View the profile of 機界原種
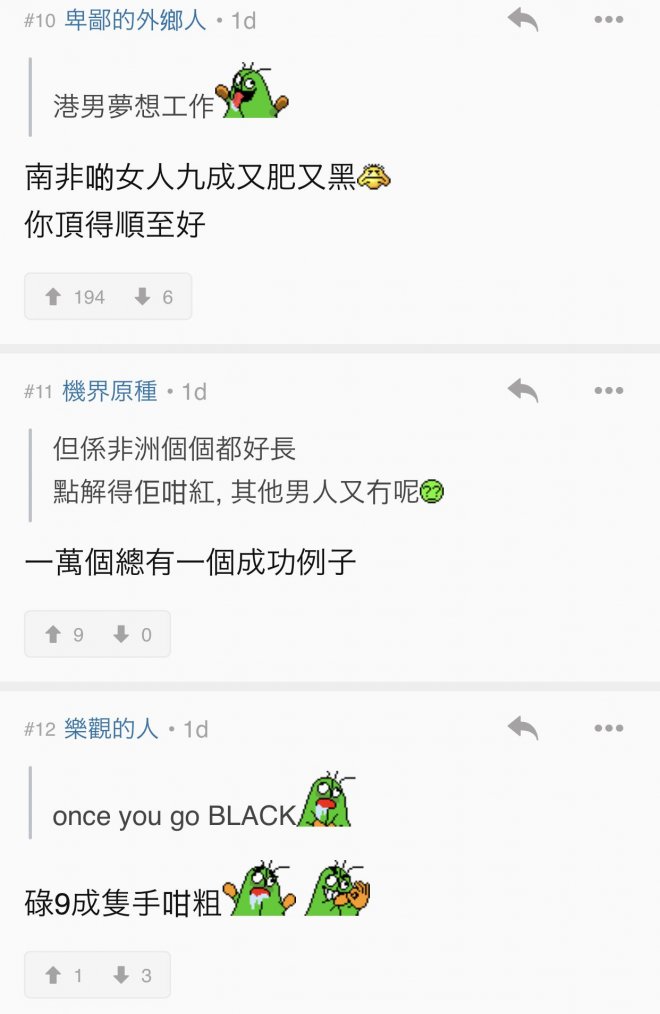Image resolution: width=660 pixels, height=1014 pixels. pyautogui.click(x=110, y=391)
